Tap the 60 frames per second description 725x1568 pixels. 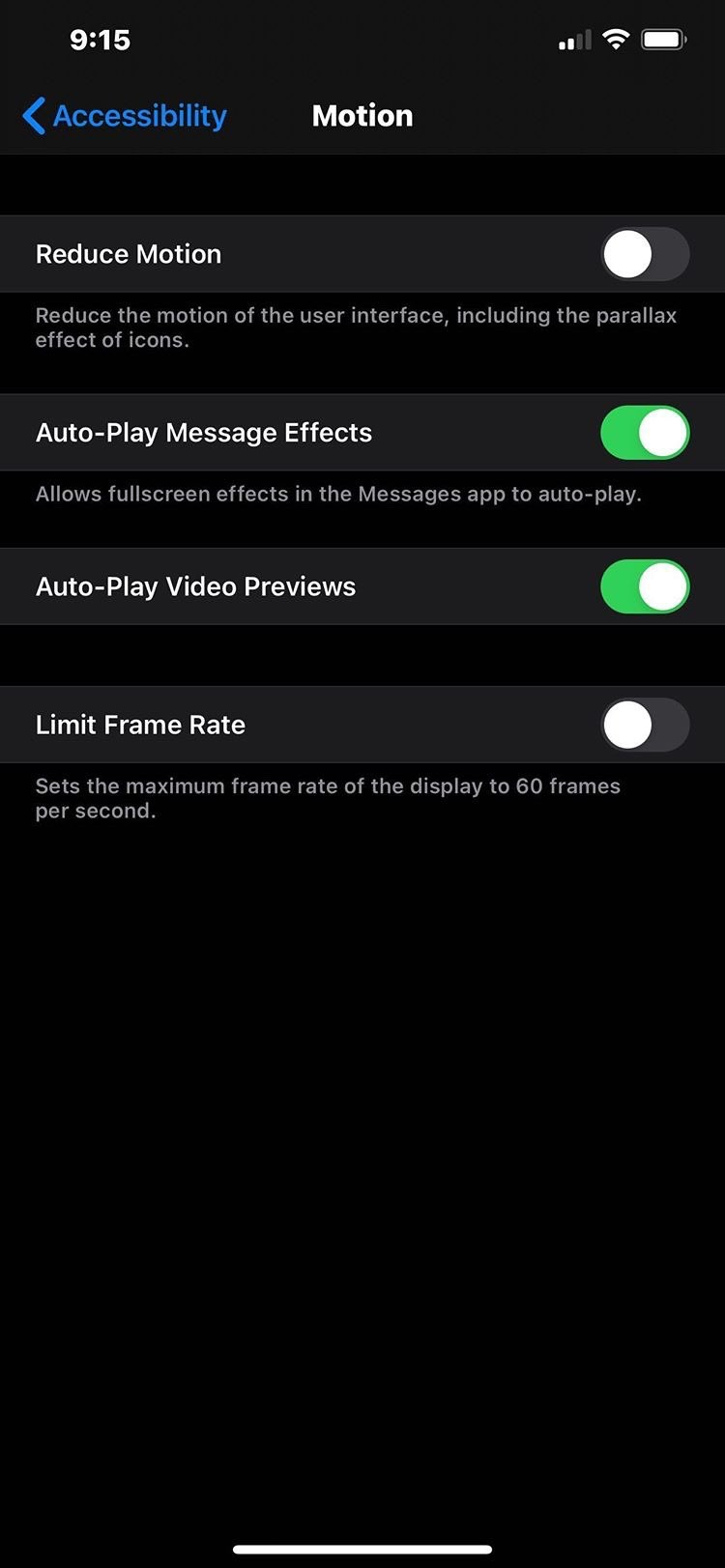[x=329, y=798]
